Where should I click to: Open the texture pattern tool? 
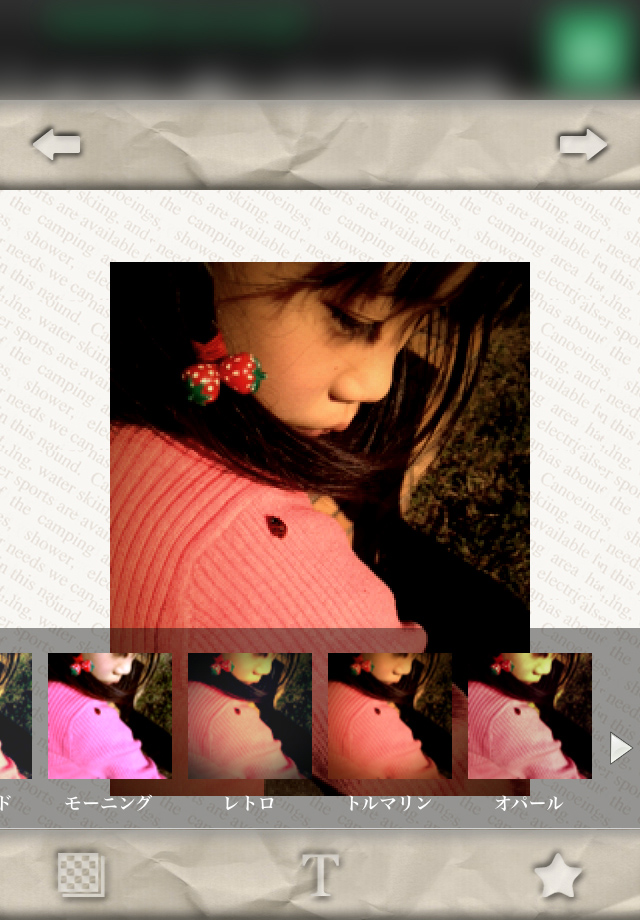click(80, 876)
